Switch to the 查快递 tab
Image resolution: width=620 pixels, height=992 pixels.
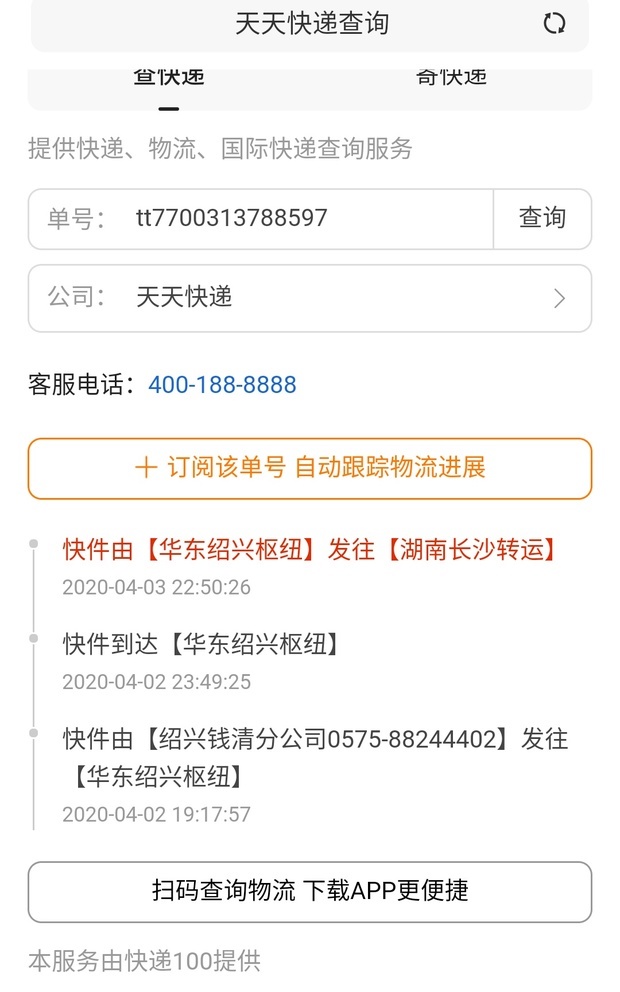(169, 80)
